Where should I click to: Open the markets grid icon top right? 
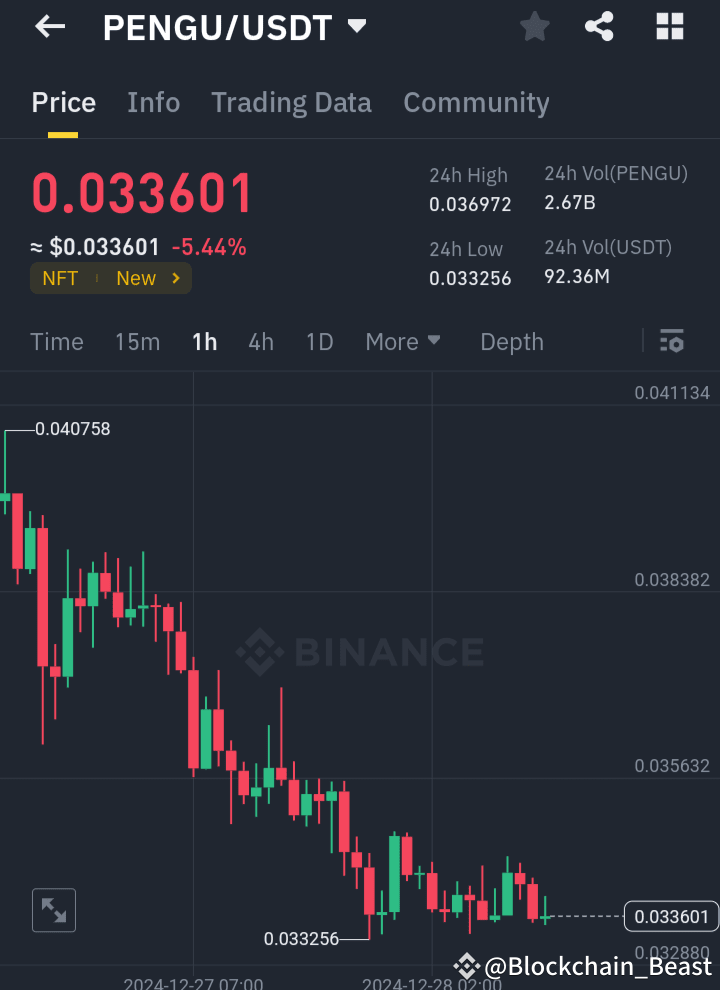668,26
